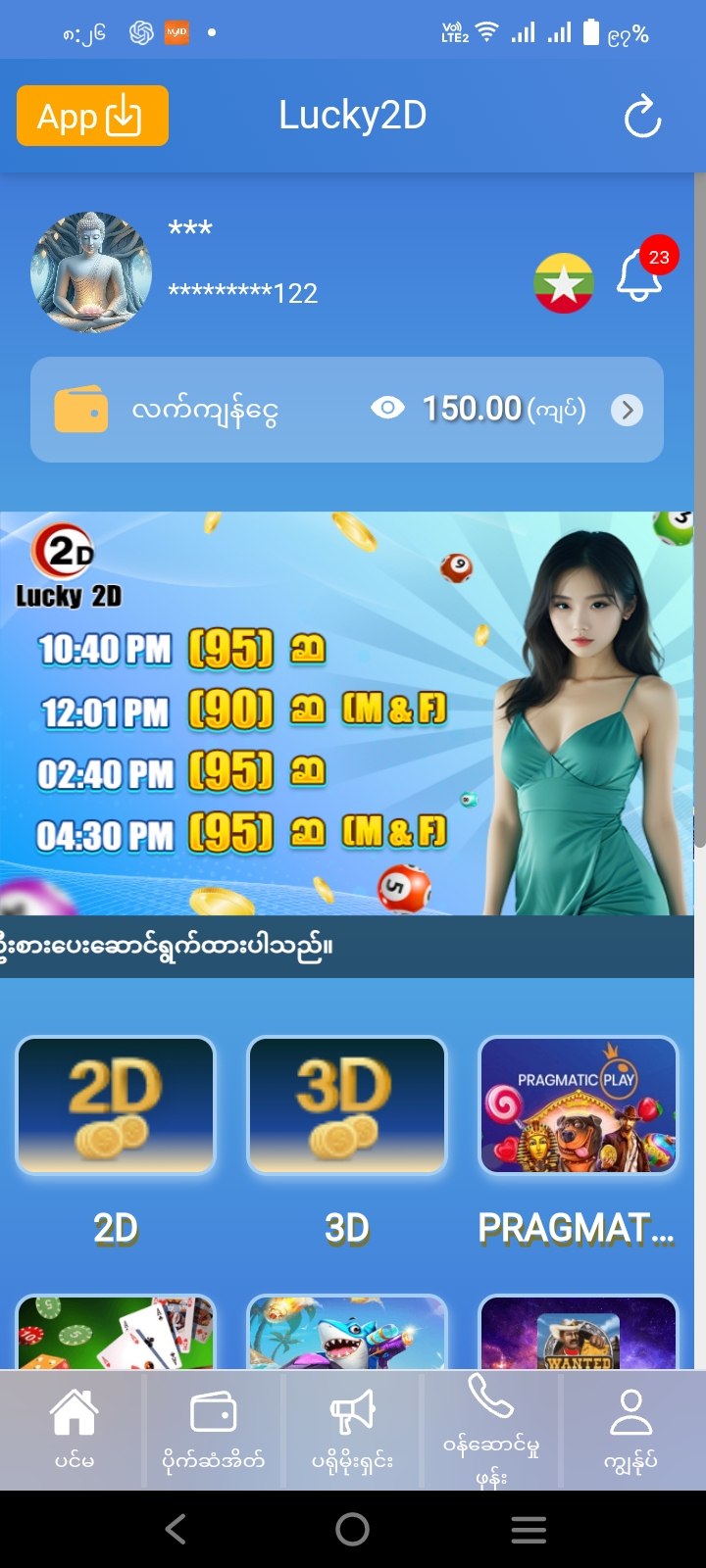Hide the balance with the eye icon
Viewport: 706px width, 1568px height.
click(387, 408)
